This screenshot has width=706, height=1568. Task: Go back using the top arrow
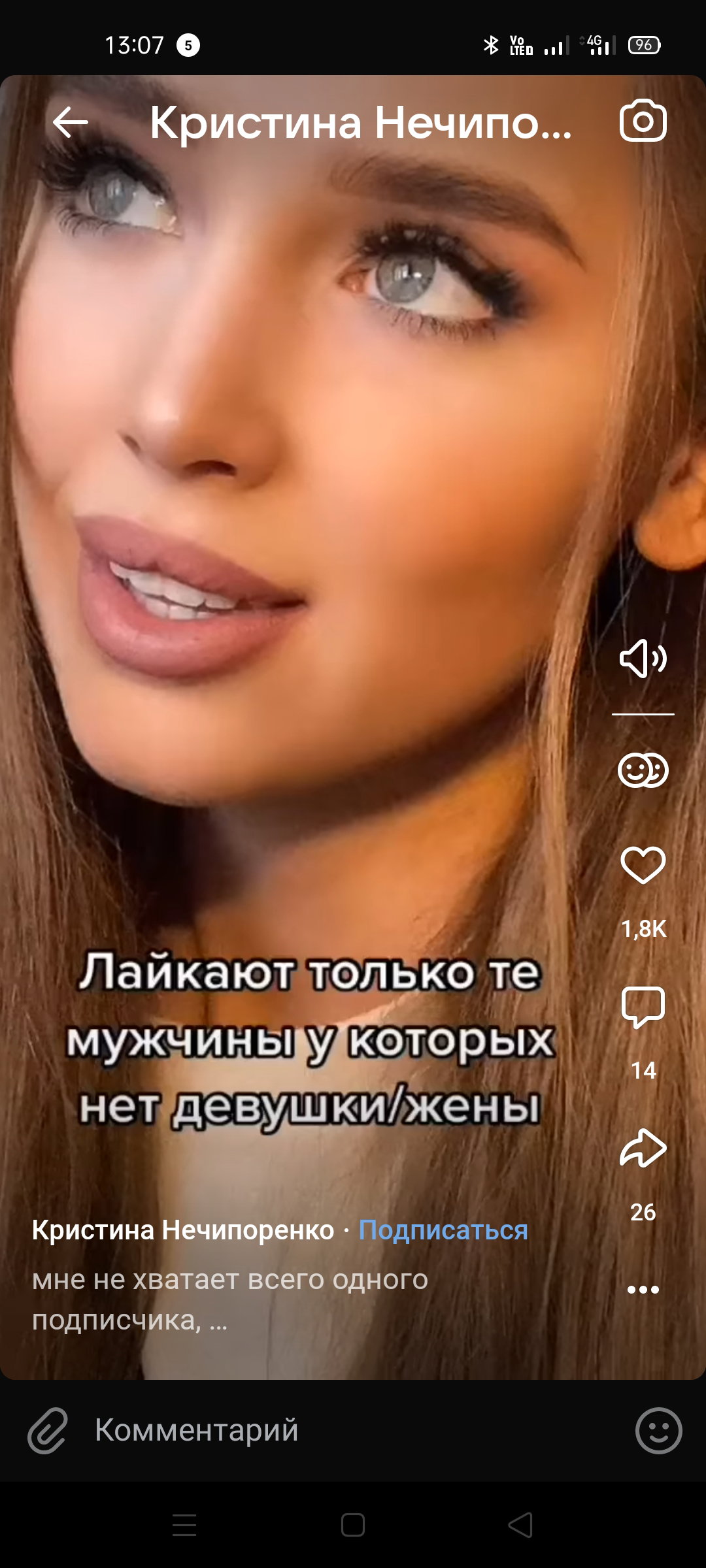tap(70, 122)
